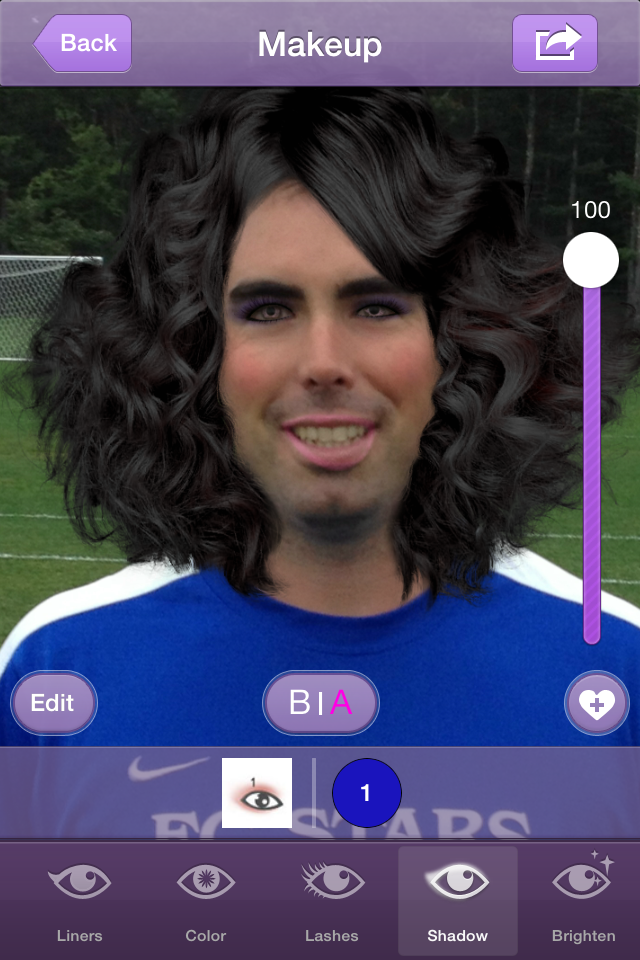Toggle the before/after comparison
Image resolution: width=640 pixels, height=960 pixels.
pyautogui.click(x=321, y=703)
